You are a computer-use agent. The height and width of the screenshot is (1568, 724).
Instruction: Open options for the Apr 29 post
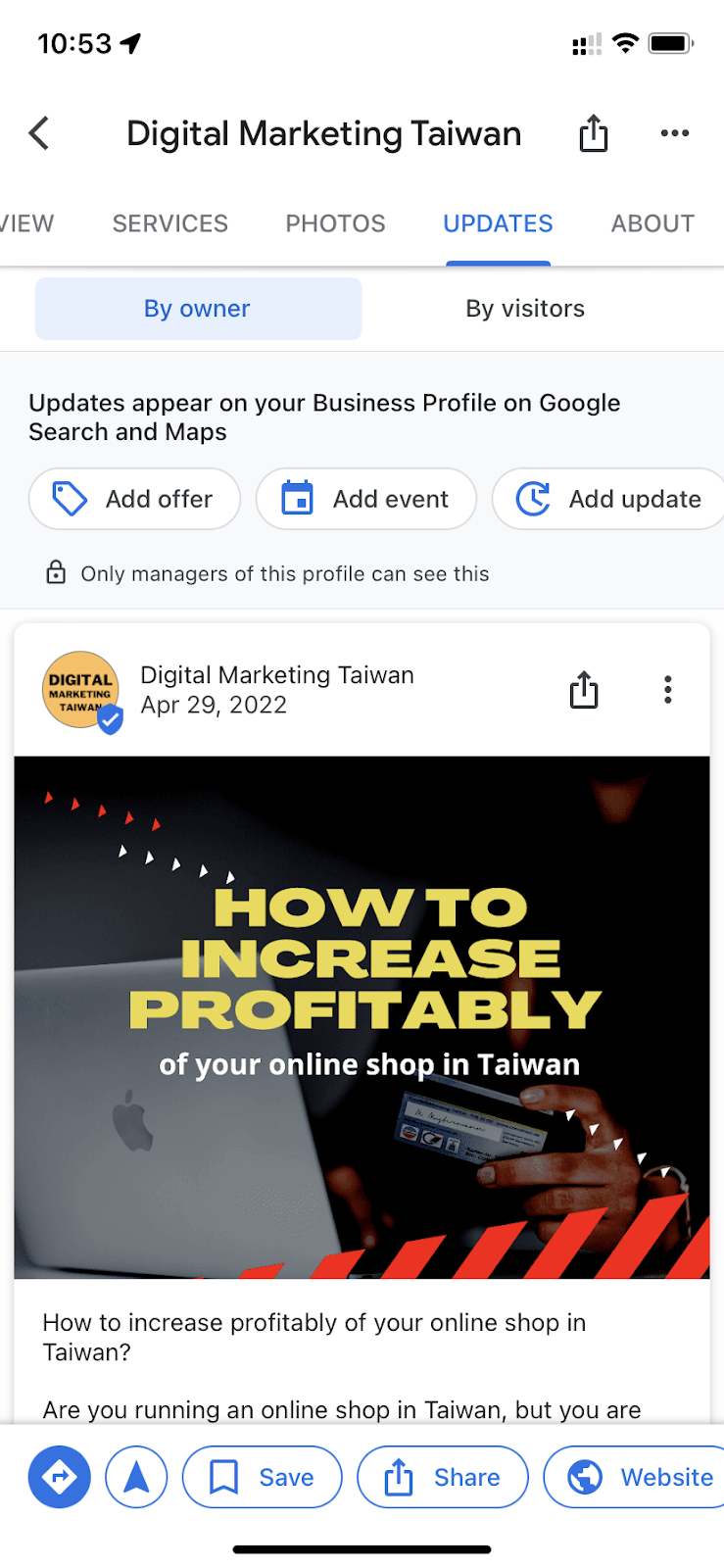click(668, 690)
